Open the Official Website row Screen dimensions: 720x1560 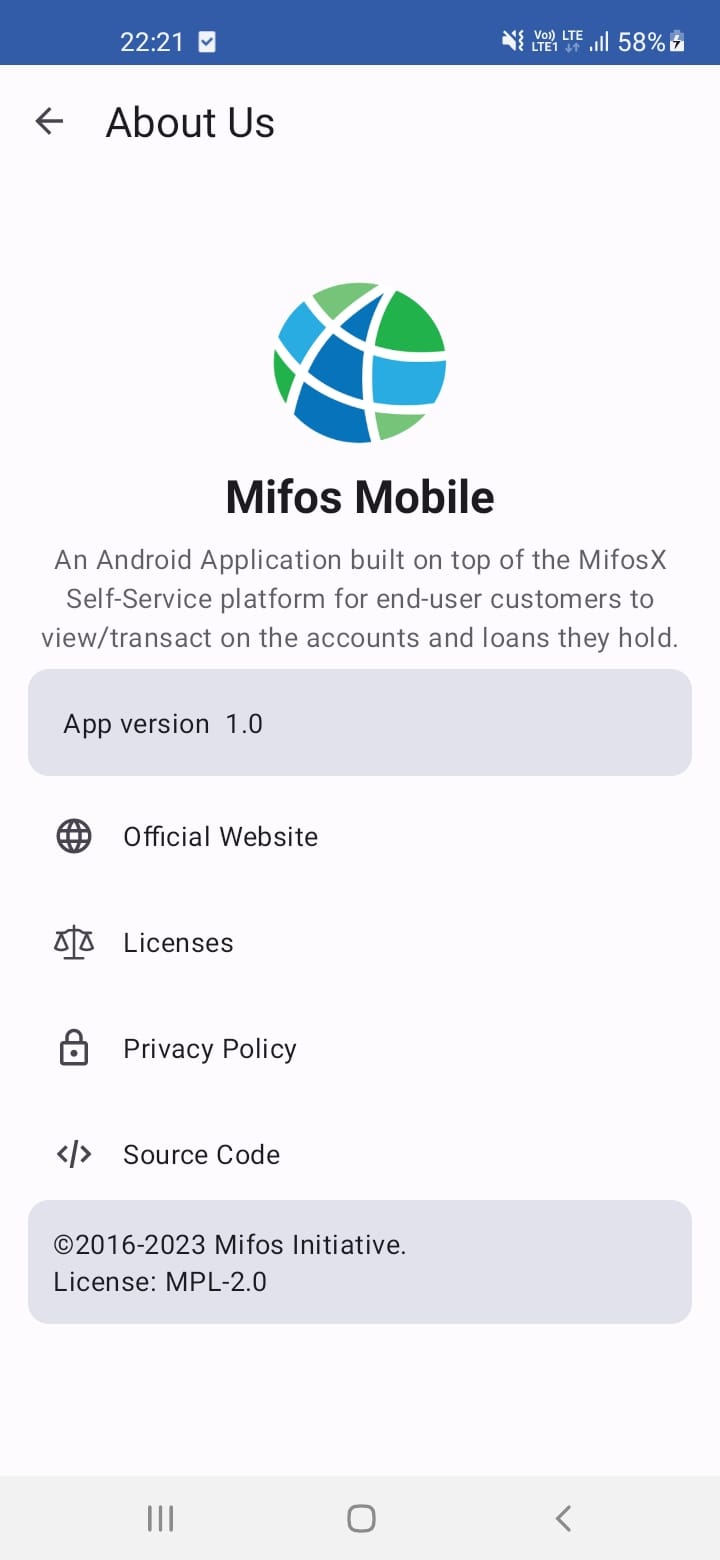(220, 836)
